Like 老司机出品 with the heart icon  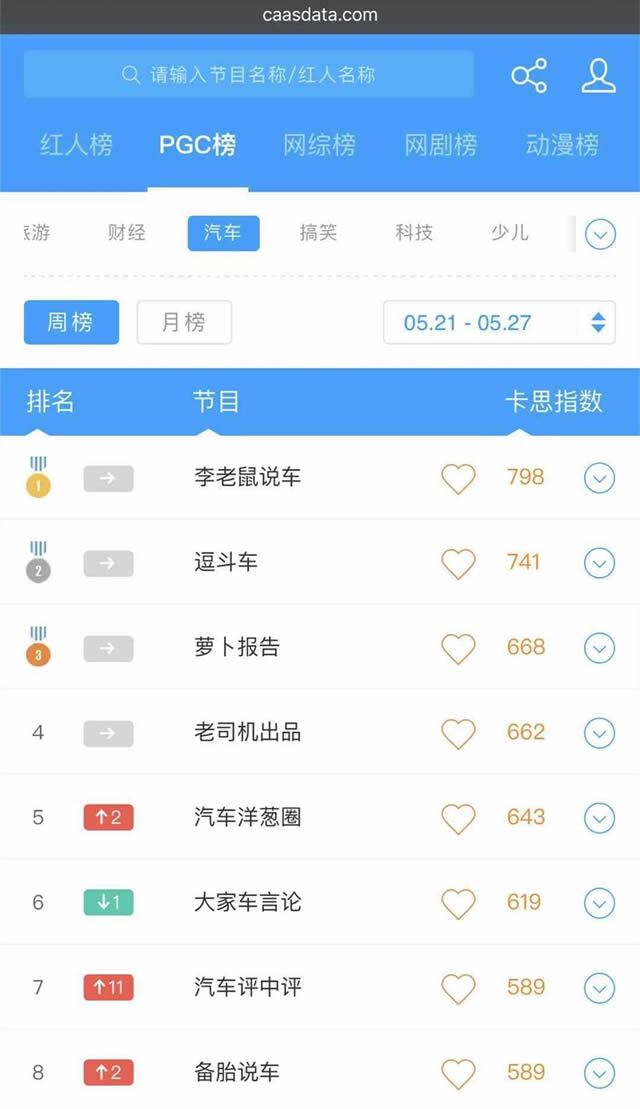click(x=458, y=733)
